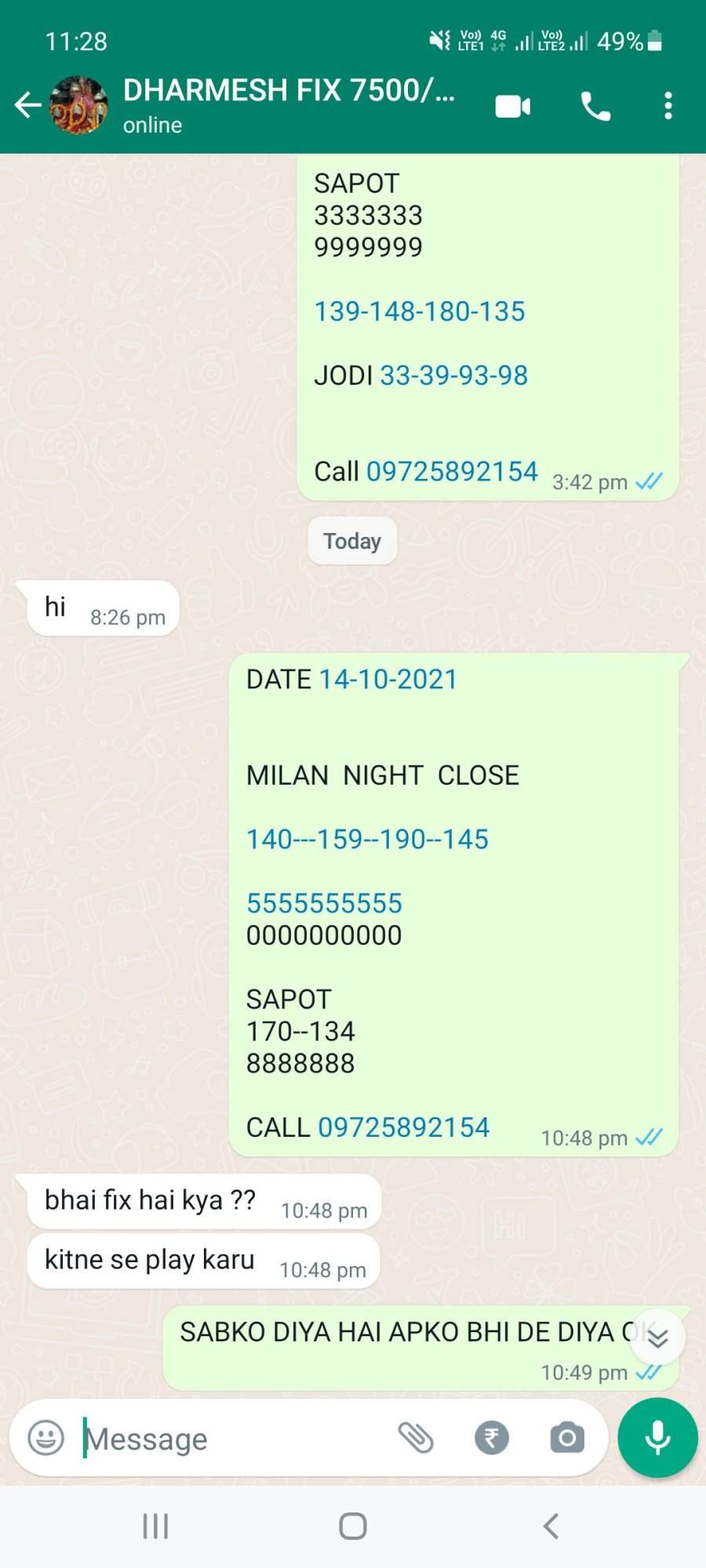Open DHARMESH FIX contact profile info
The height and width of the screenshot is (1568, 706).
tap(289, 105)
